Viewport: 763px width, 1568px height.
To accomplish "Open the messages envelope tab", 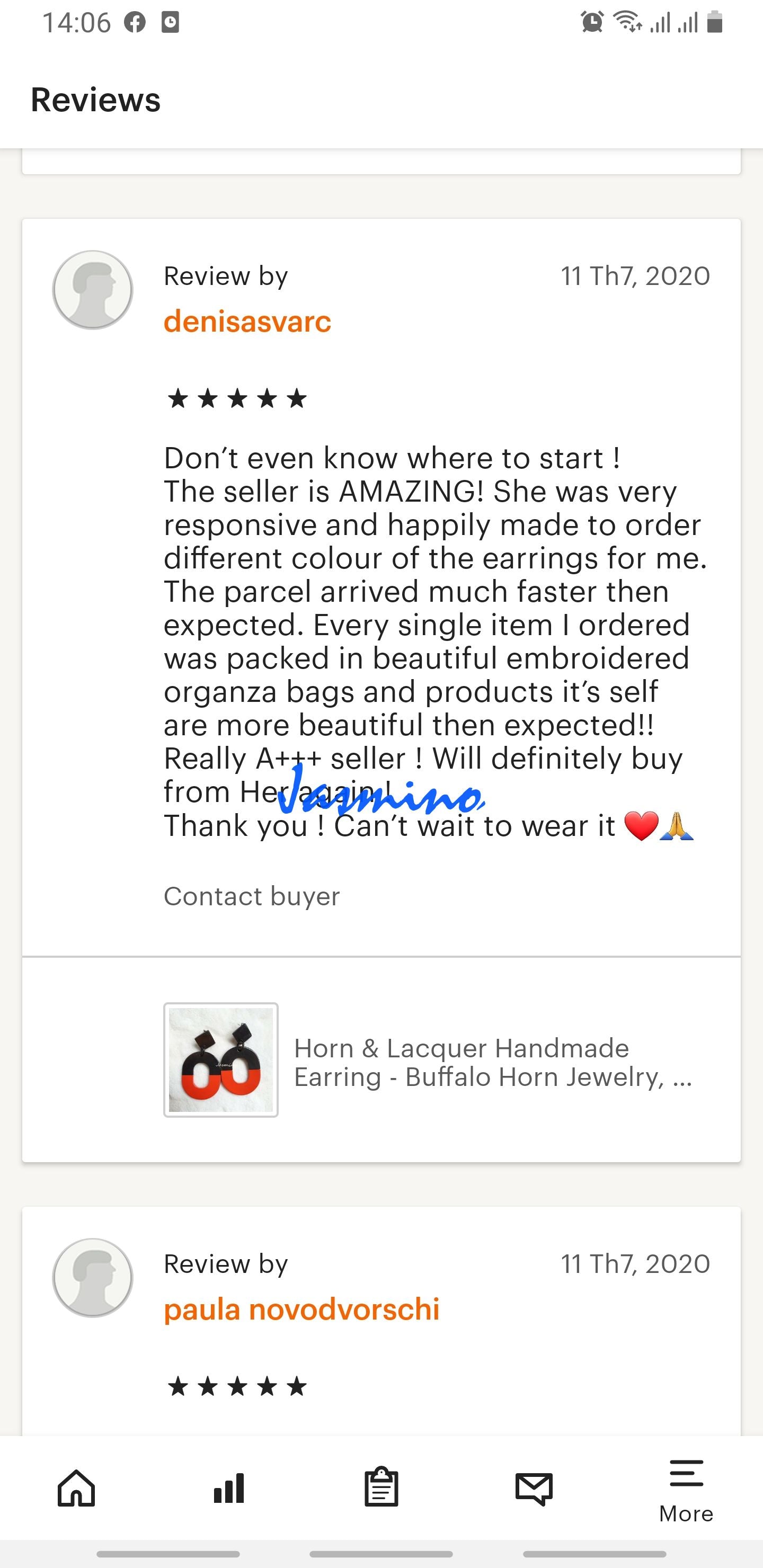I will click(534, 1489).
